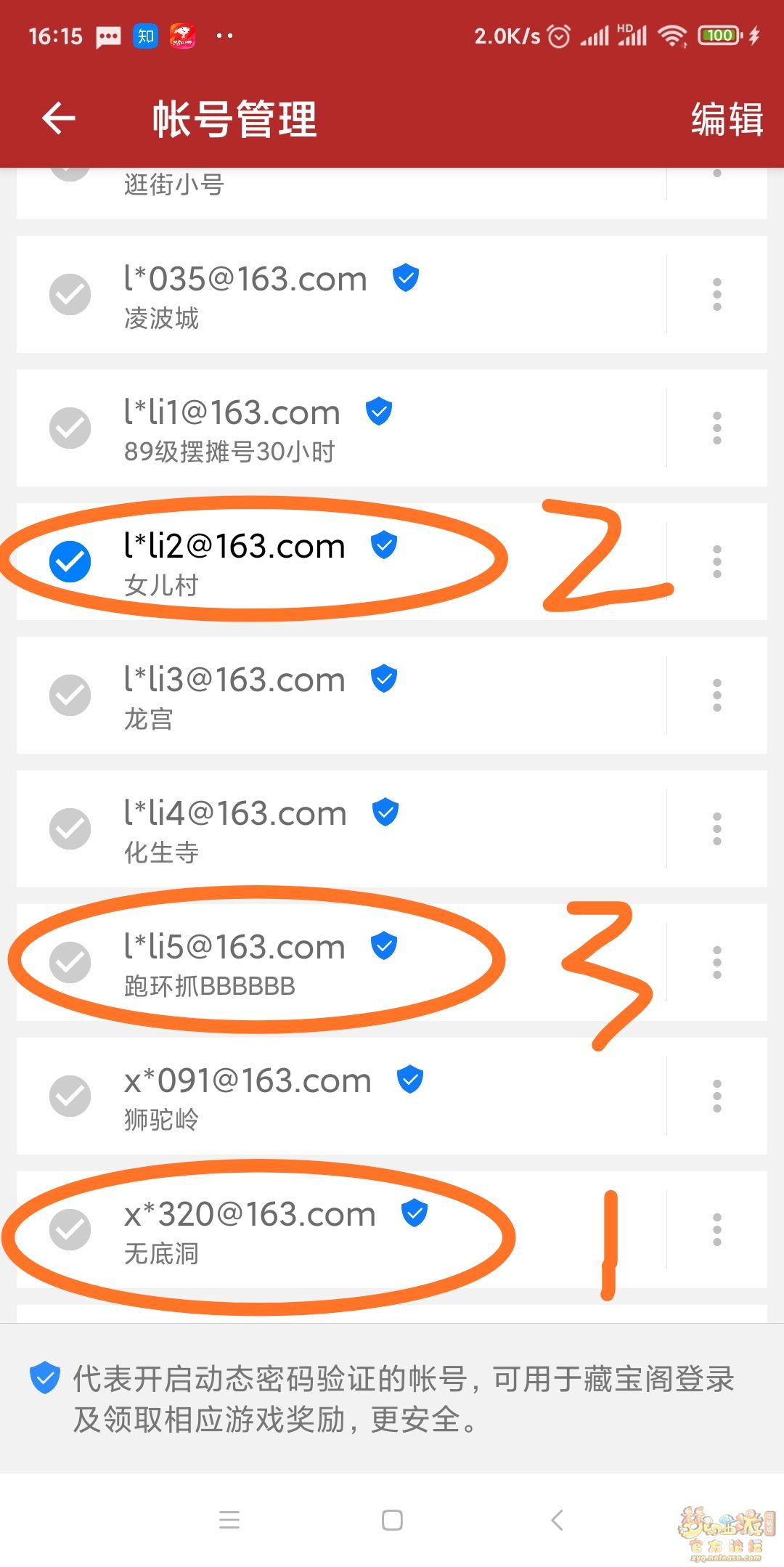Select the l*035@163.com 凌波城 account
Screen dimensions: 784x1567
[x=341, y=295]
